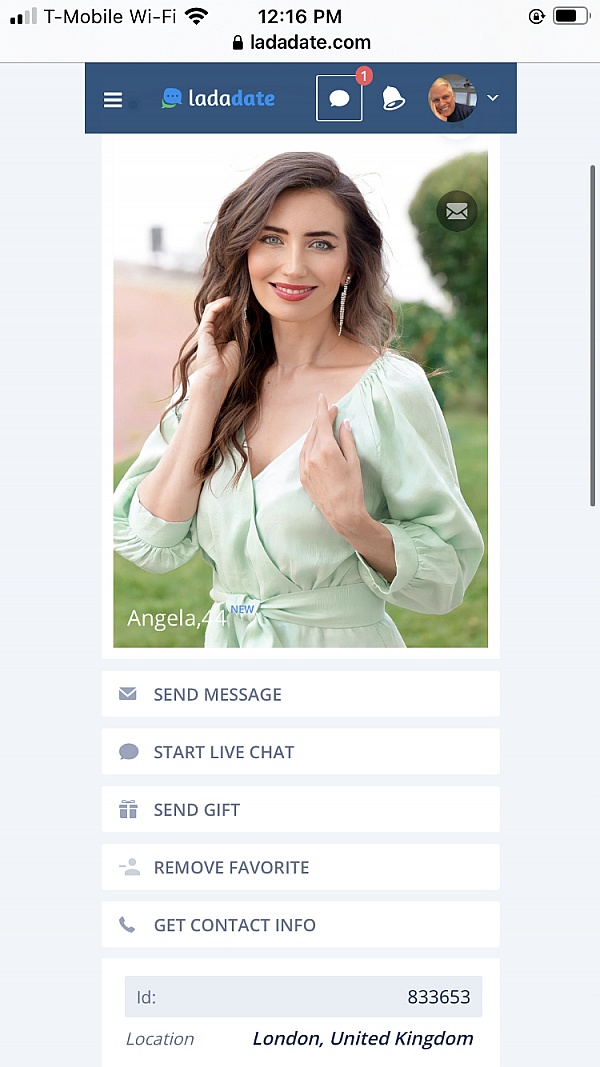Screen dimensions: 600x1067
Task: Send a message to Angela
Action: point(300,694)
